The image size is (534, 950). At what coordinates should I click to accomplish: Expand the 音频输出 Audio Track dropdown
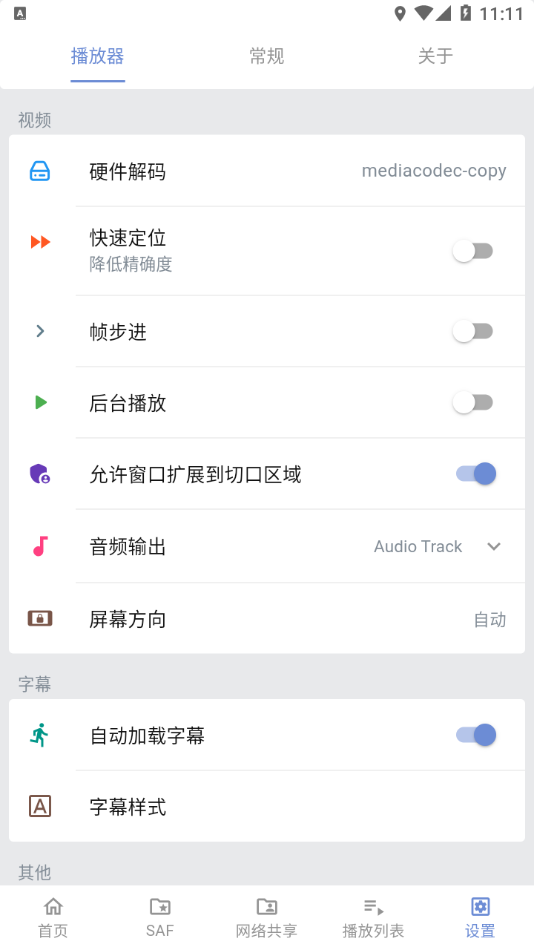click(x=437, y=546)
